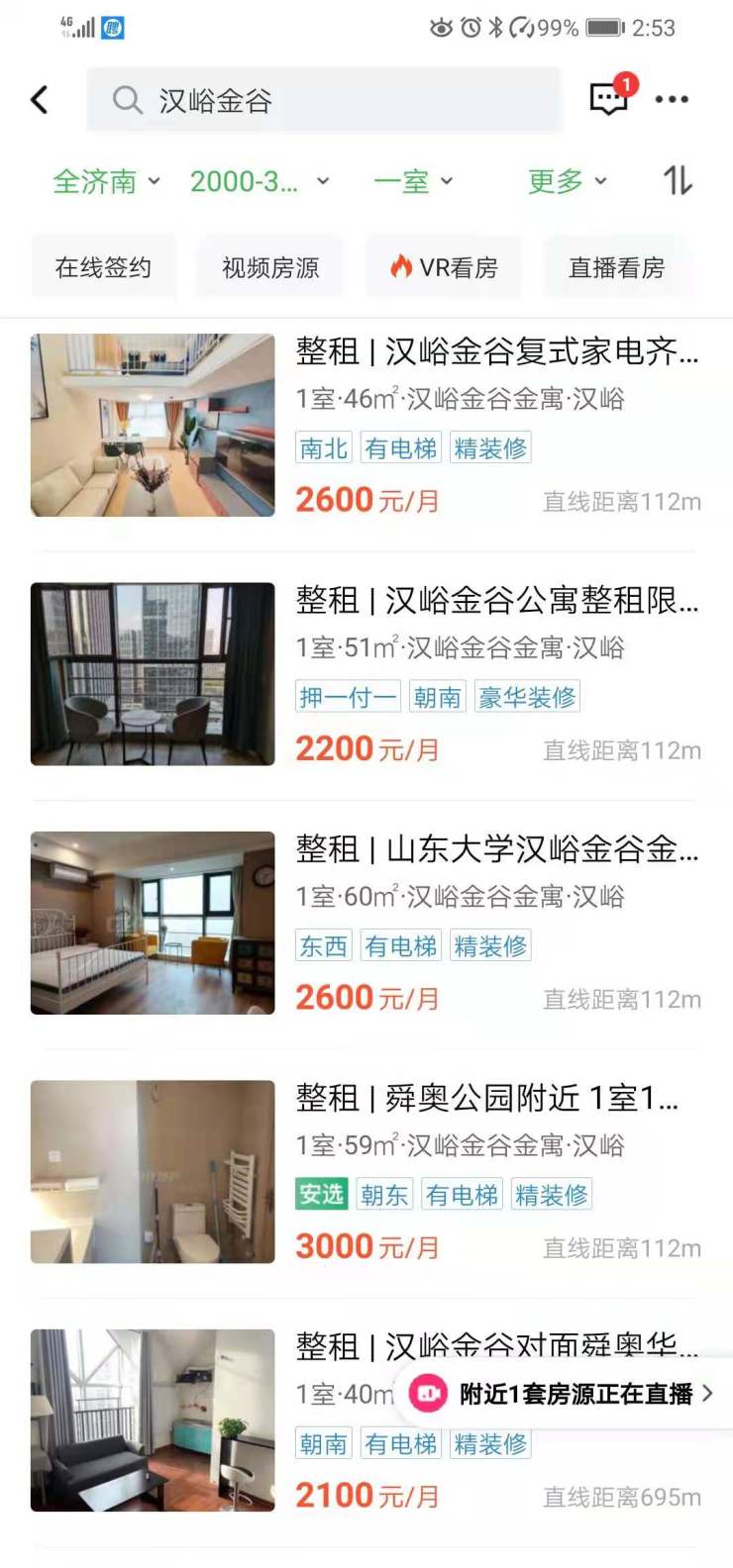Open the three-dot overflow menu

click(x=672, y=99)
